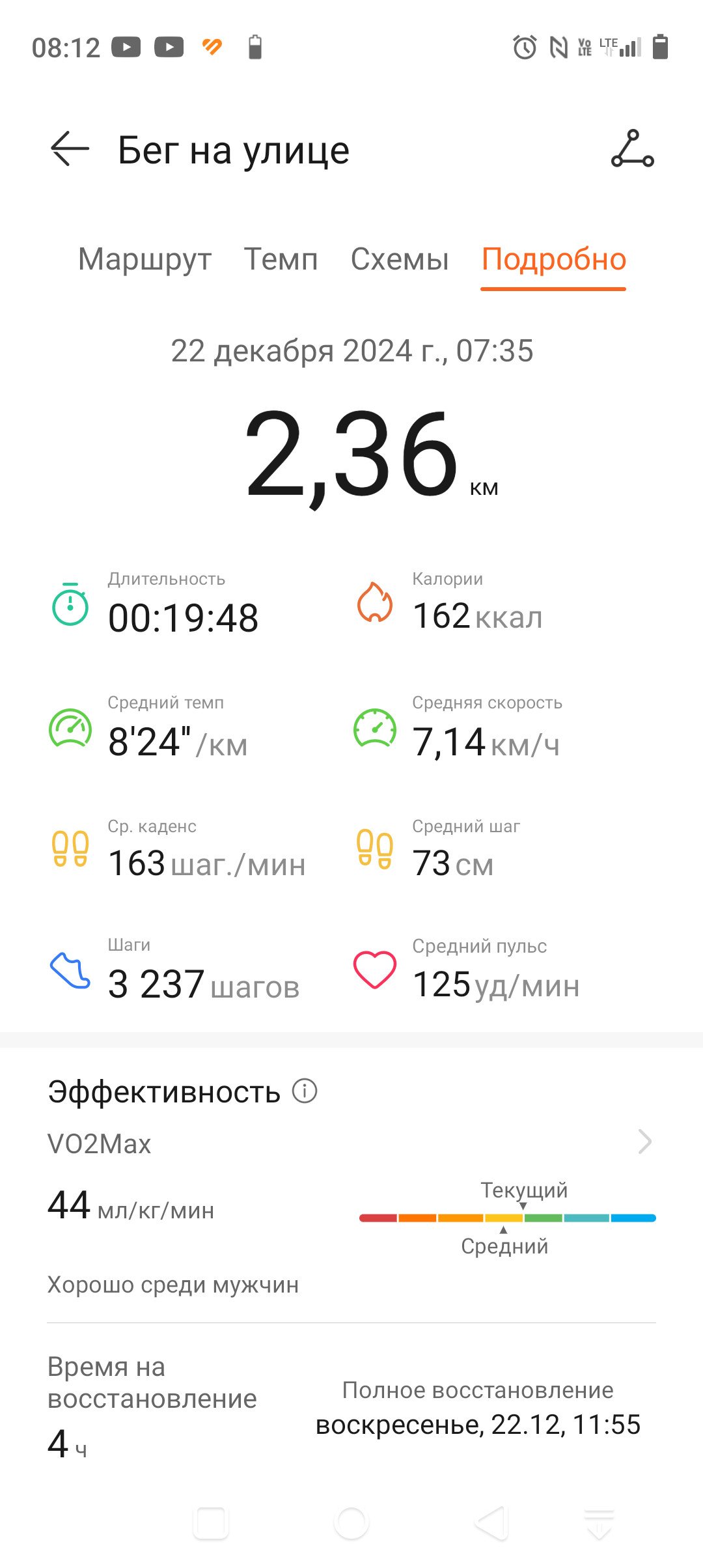Open the Схемы tab
Image resolution: width=703 pixels, height=1568 pixels.
pyautogui.click(x=400, y=259)
